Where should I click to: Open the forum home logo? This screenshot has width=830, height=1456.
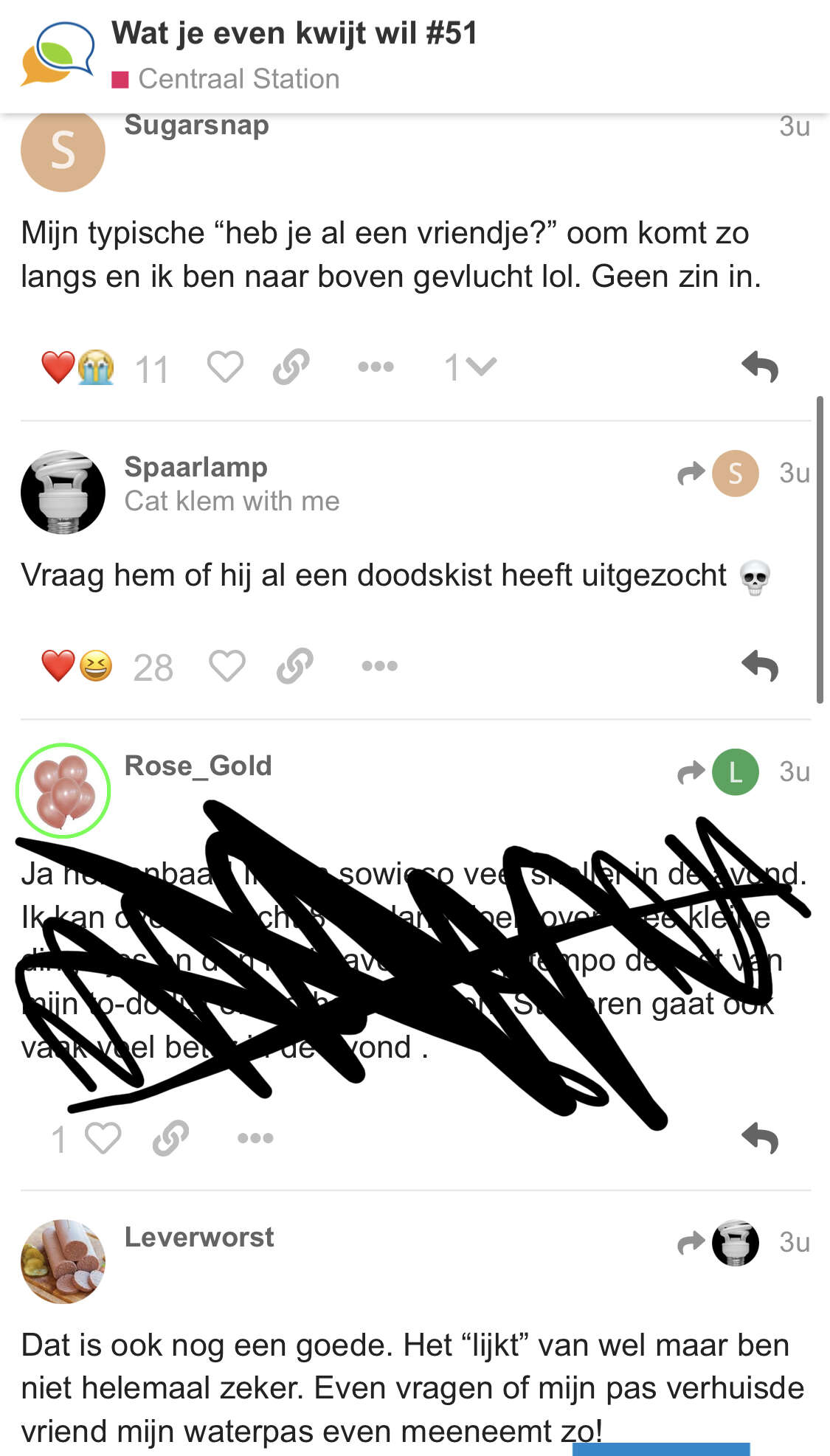(58, 54)
